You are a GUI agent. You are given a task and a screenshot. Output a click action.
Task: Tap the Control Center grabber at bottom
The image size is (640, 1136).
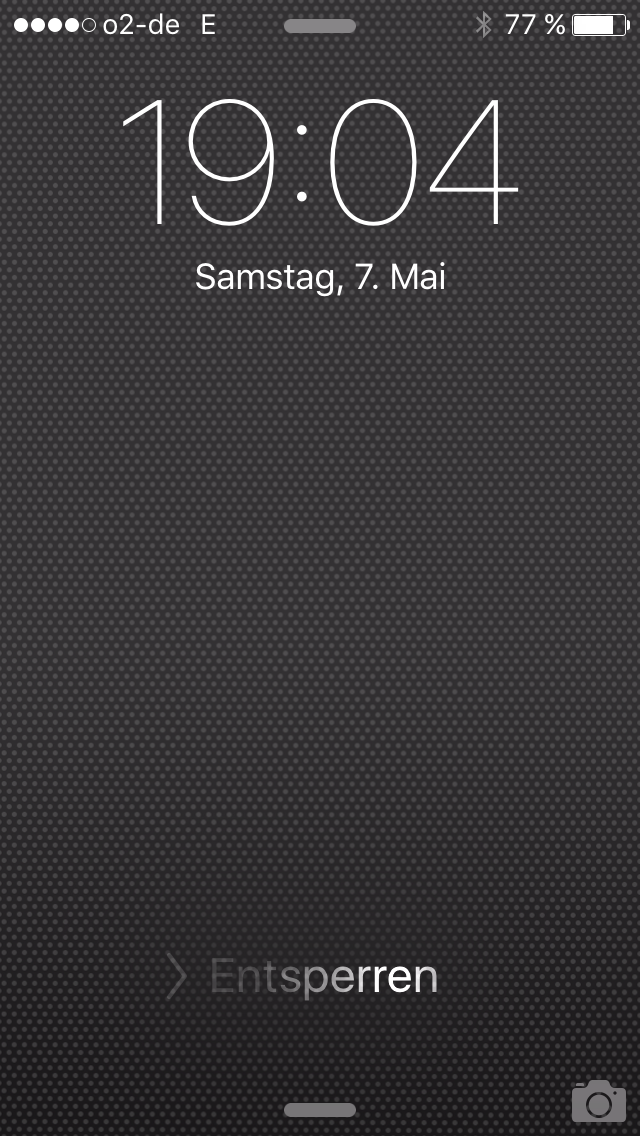[320, 1110]
